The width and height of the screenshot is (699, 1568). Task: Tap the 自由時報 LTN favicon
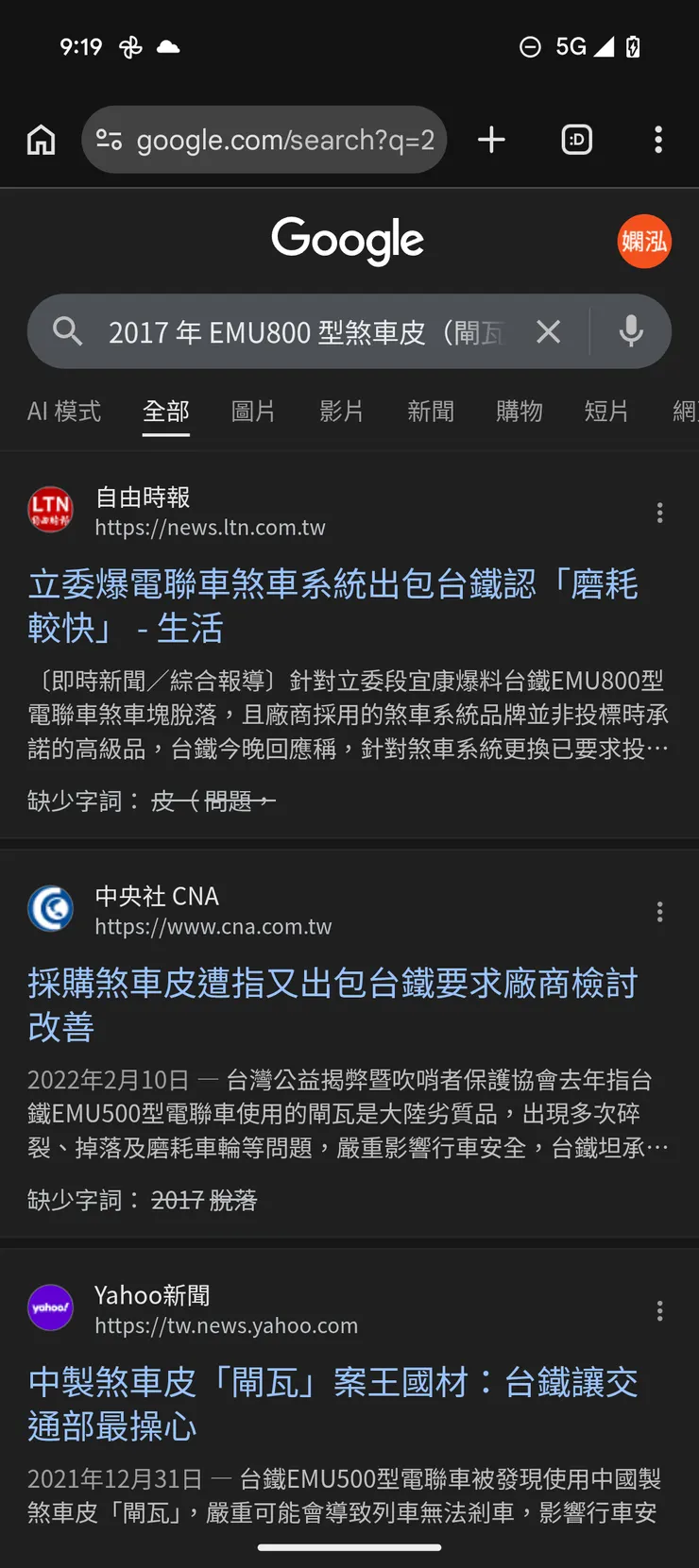tap(50, 510)
